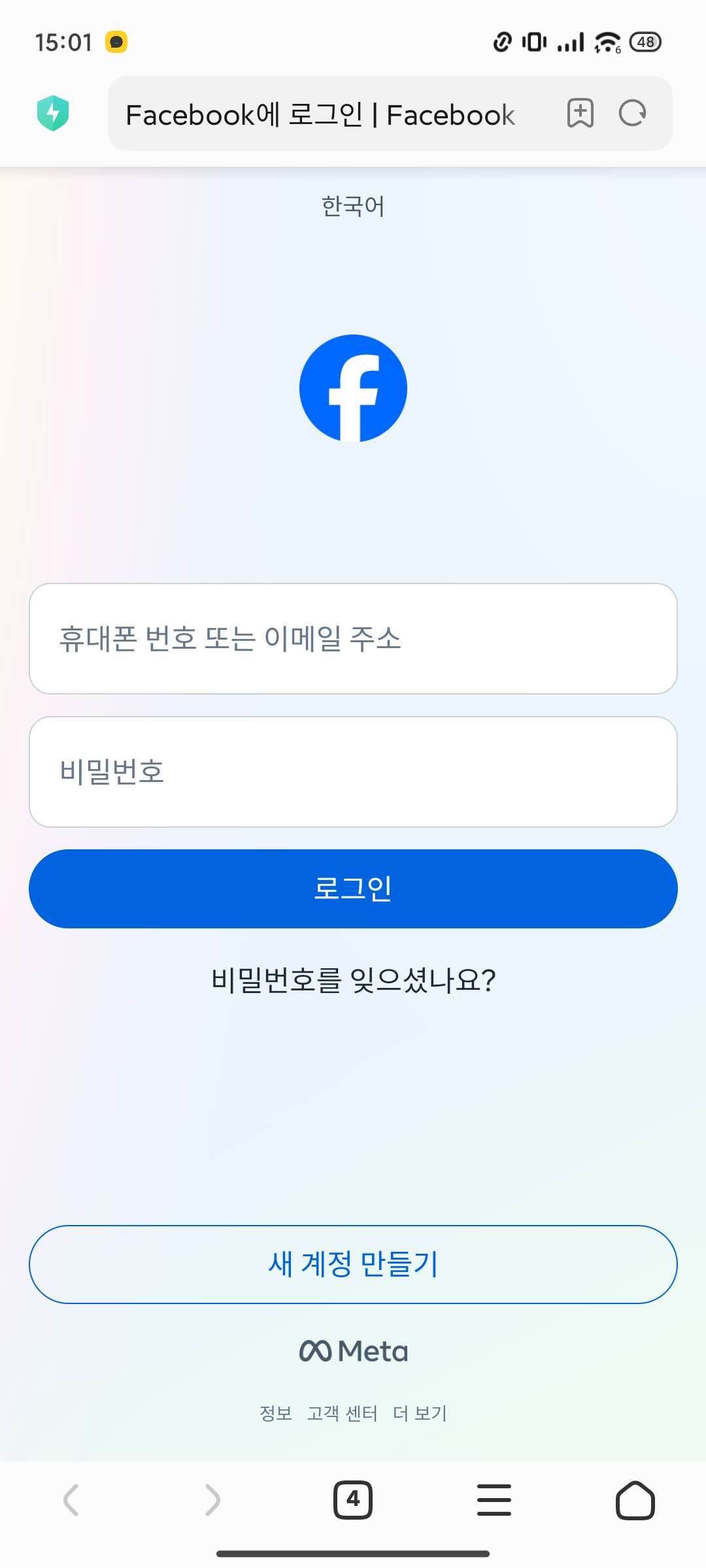Screen dimensions: 706x1568
Task: Go to the browser home page
Action: [635, 1499]
